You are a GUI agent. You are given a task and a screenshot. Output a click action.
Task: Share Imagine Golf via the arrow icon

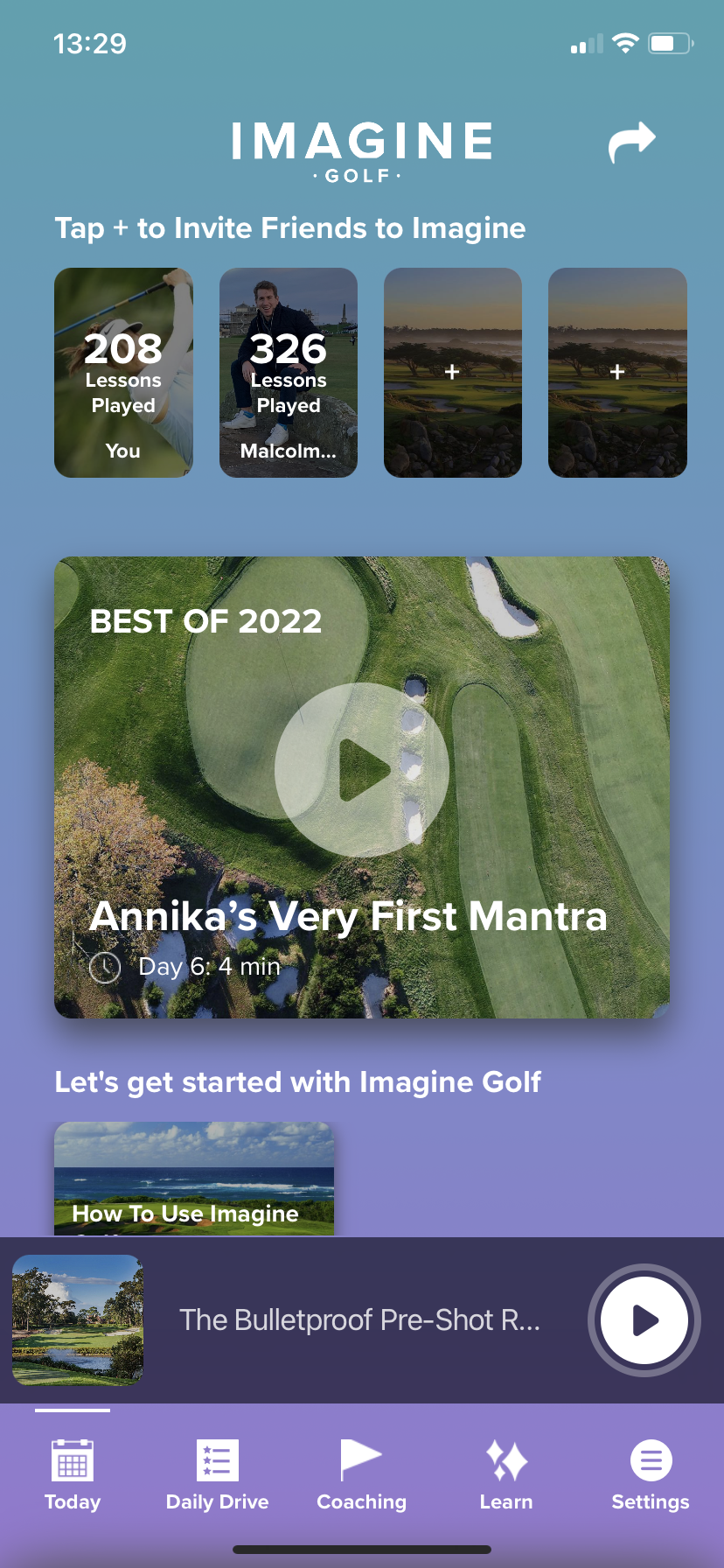(x=631, y=142)
